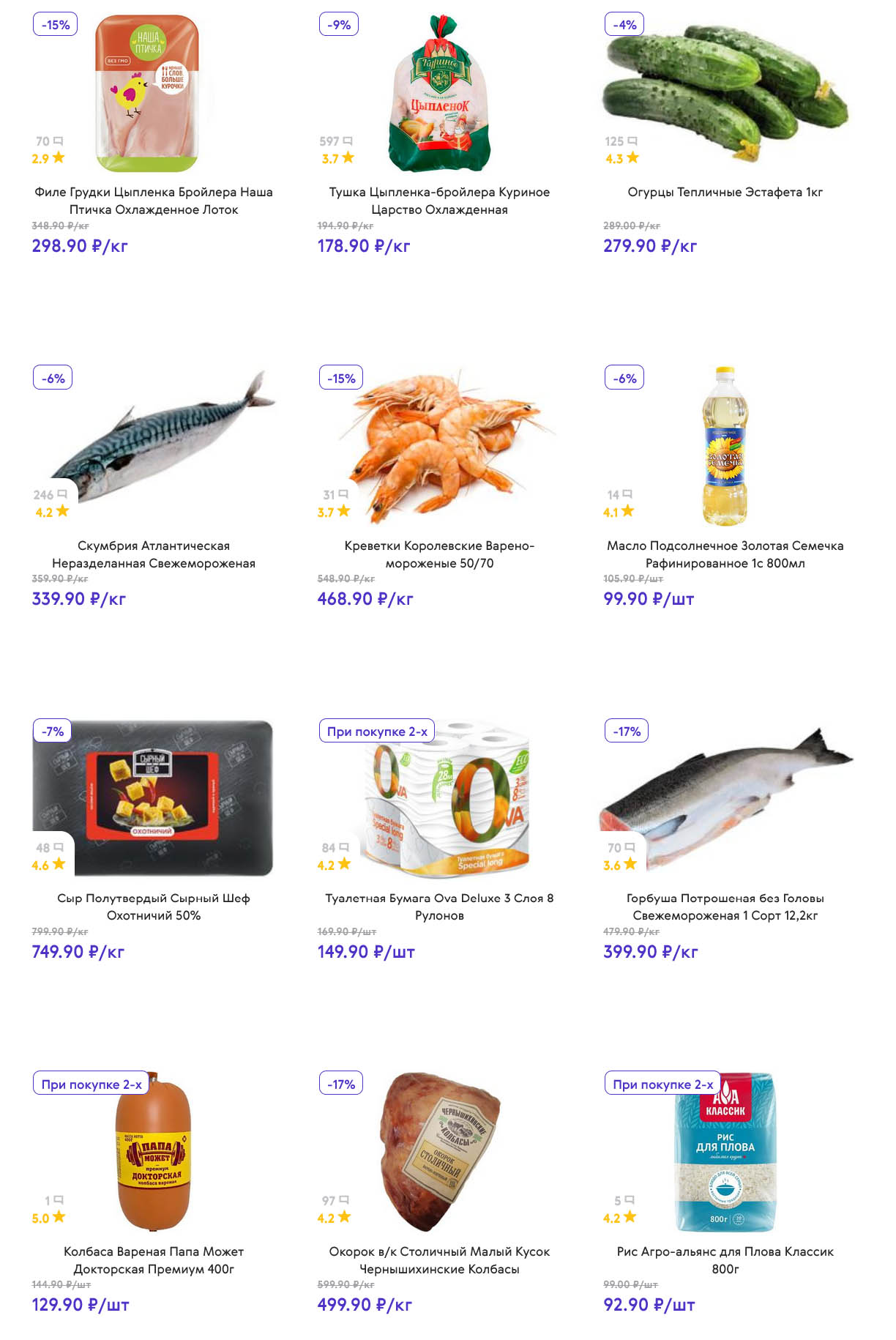Open the Тушка Цыпленка-бройлера Куриное Царство product
This screenshot has height=1340, width=896.
pos(439,201)
